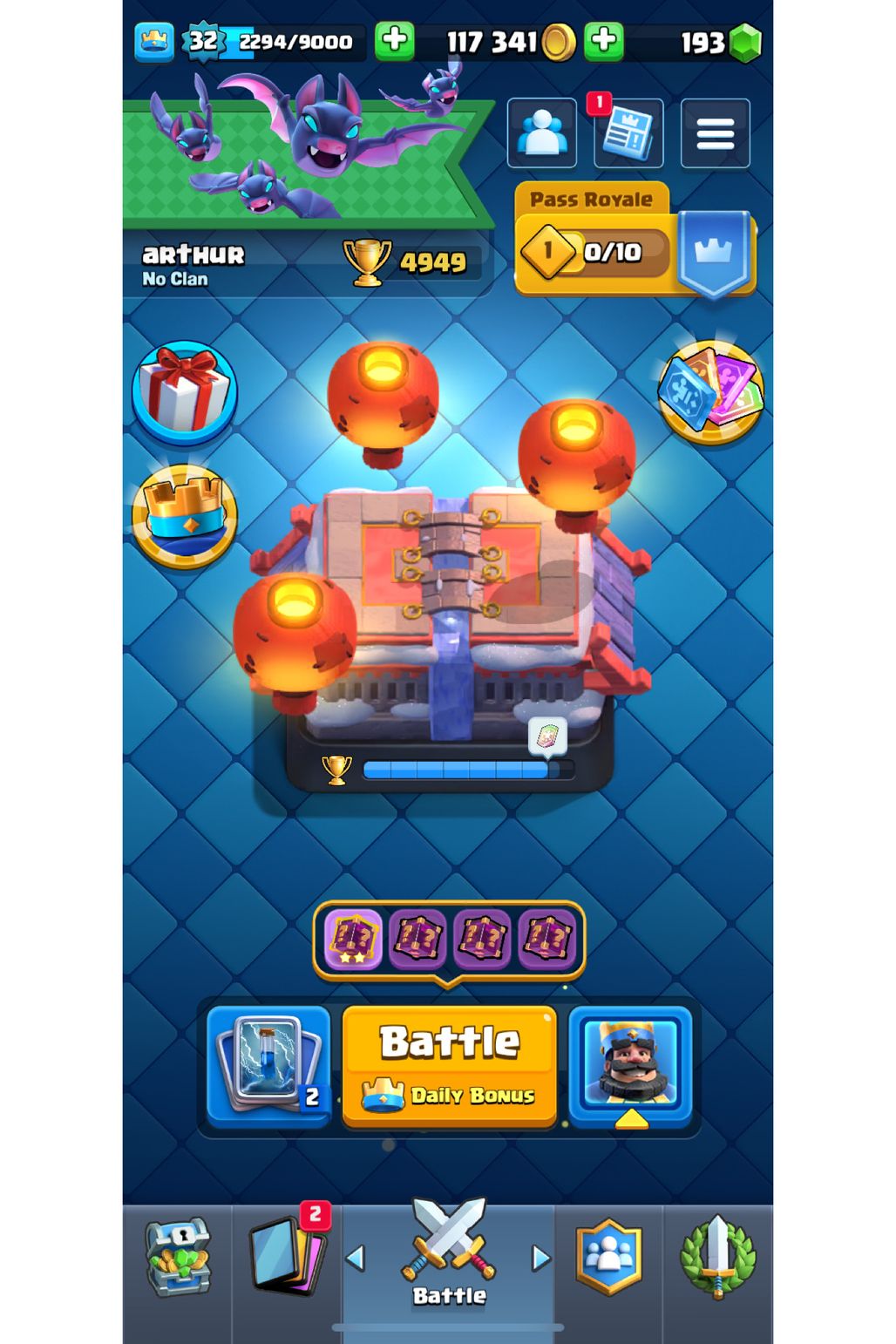896x1344 pixels.
Task: Switch to the Shop tab
Action: point(178,1258)
